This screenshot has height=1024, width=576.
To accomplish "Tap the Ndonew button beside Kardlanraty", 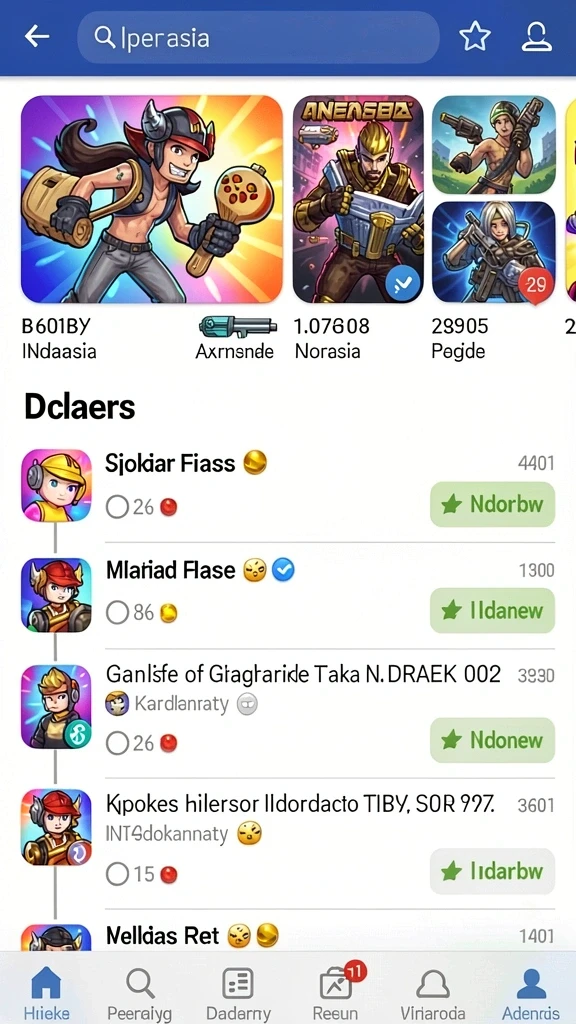I will point(492,740).
